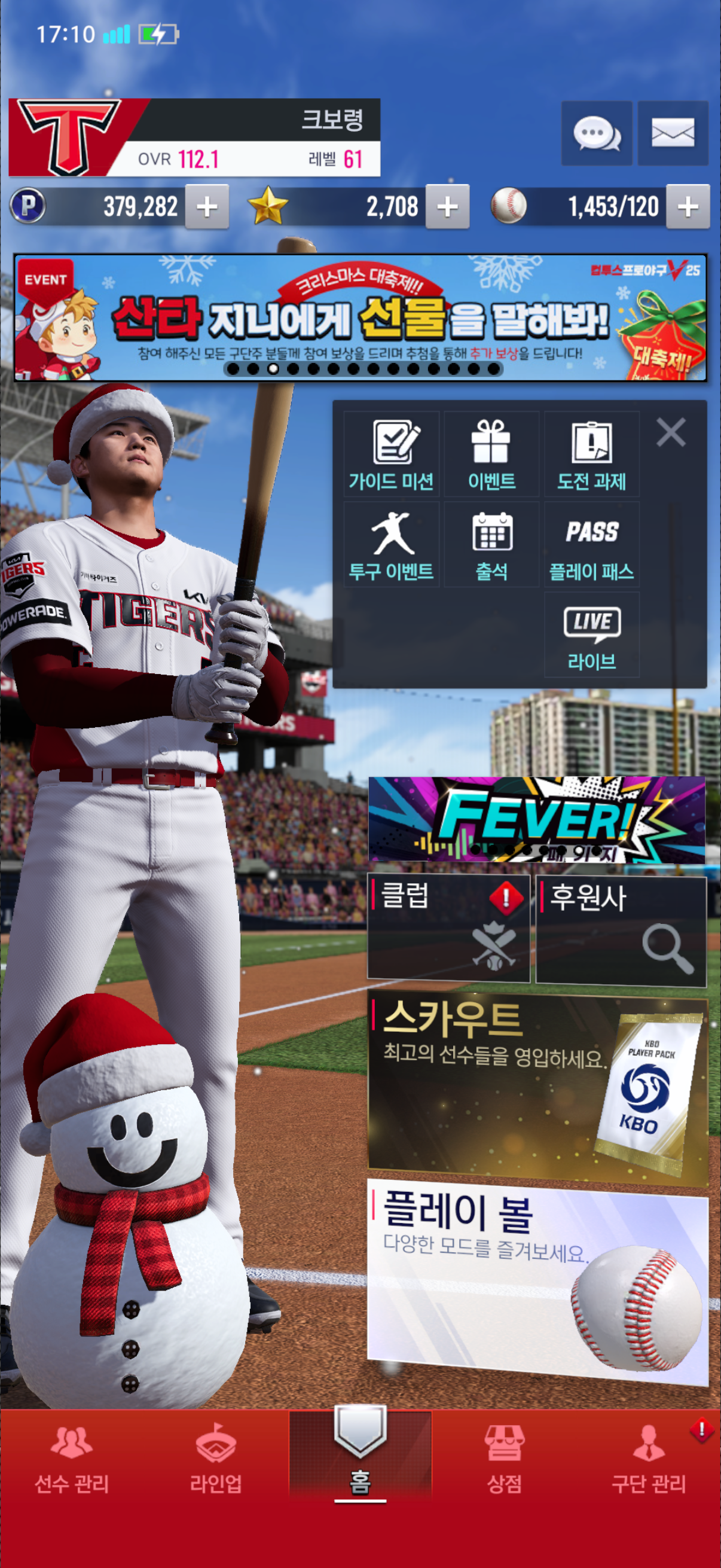Open 투구 이벤트
Image resolution: width=721 pixels, height=1568 pixels.
391,545
